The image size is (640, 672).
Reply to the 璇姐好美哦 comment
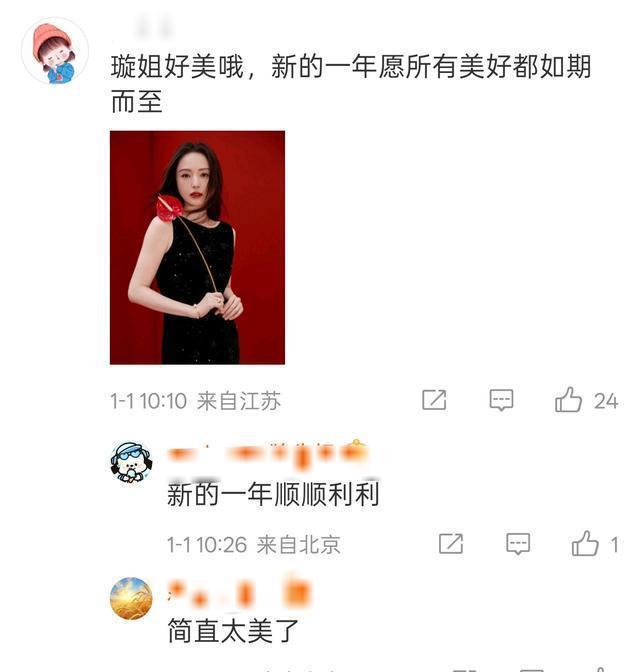click(x=501, y=400)
